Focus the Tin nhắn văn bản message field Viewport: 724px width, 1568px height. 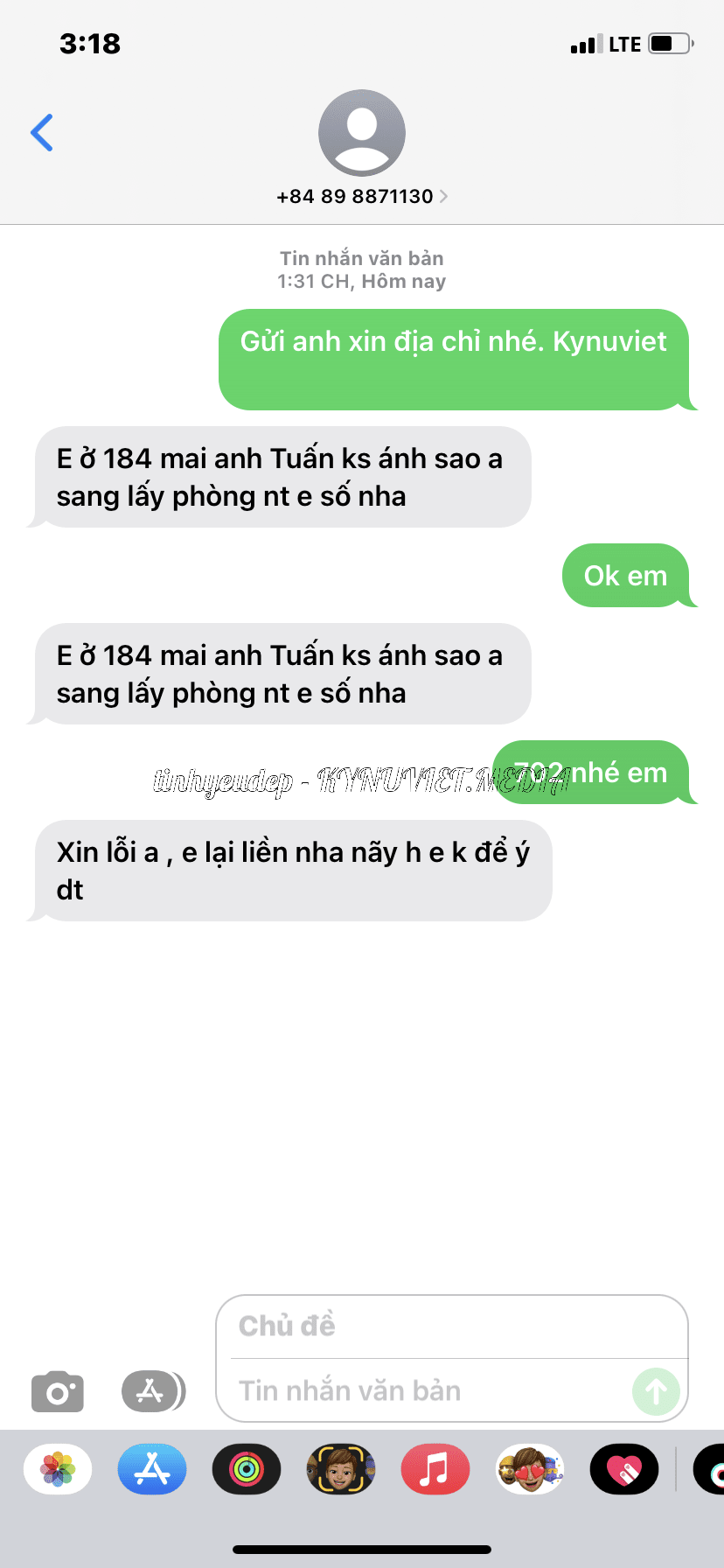click(x=428, y=1391)
